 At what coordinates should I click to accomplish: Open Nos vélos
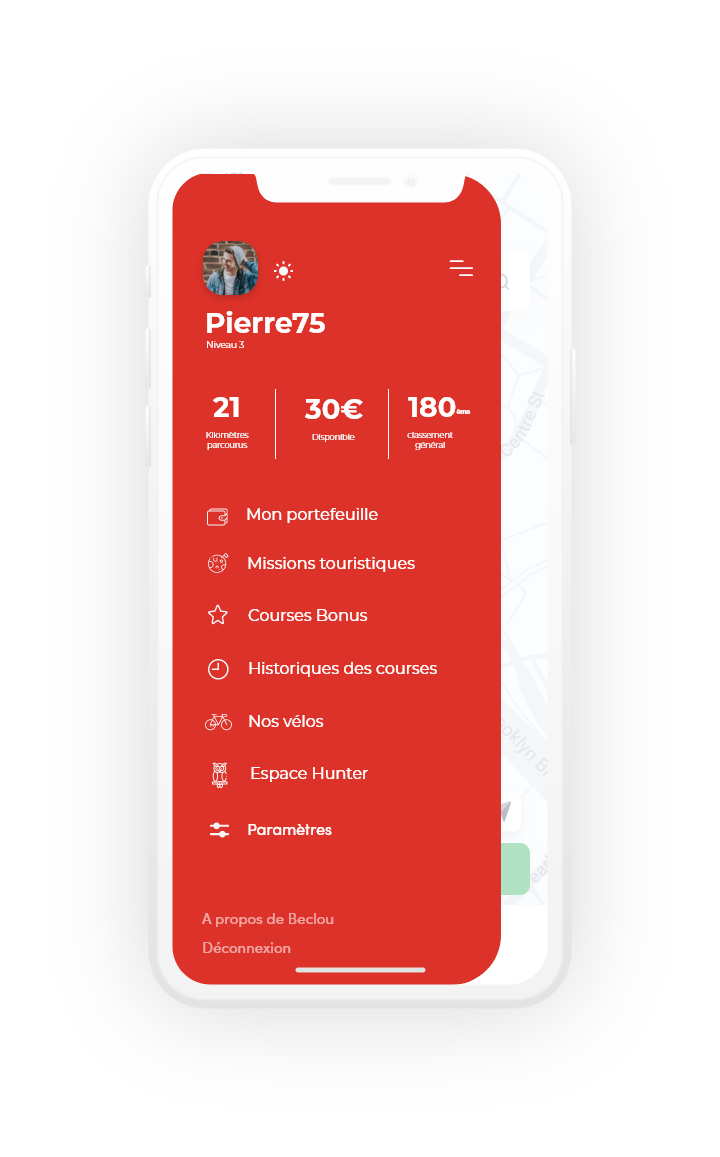click(285, 722)
